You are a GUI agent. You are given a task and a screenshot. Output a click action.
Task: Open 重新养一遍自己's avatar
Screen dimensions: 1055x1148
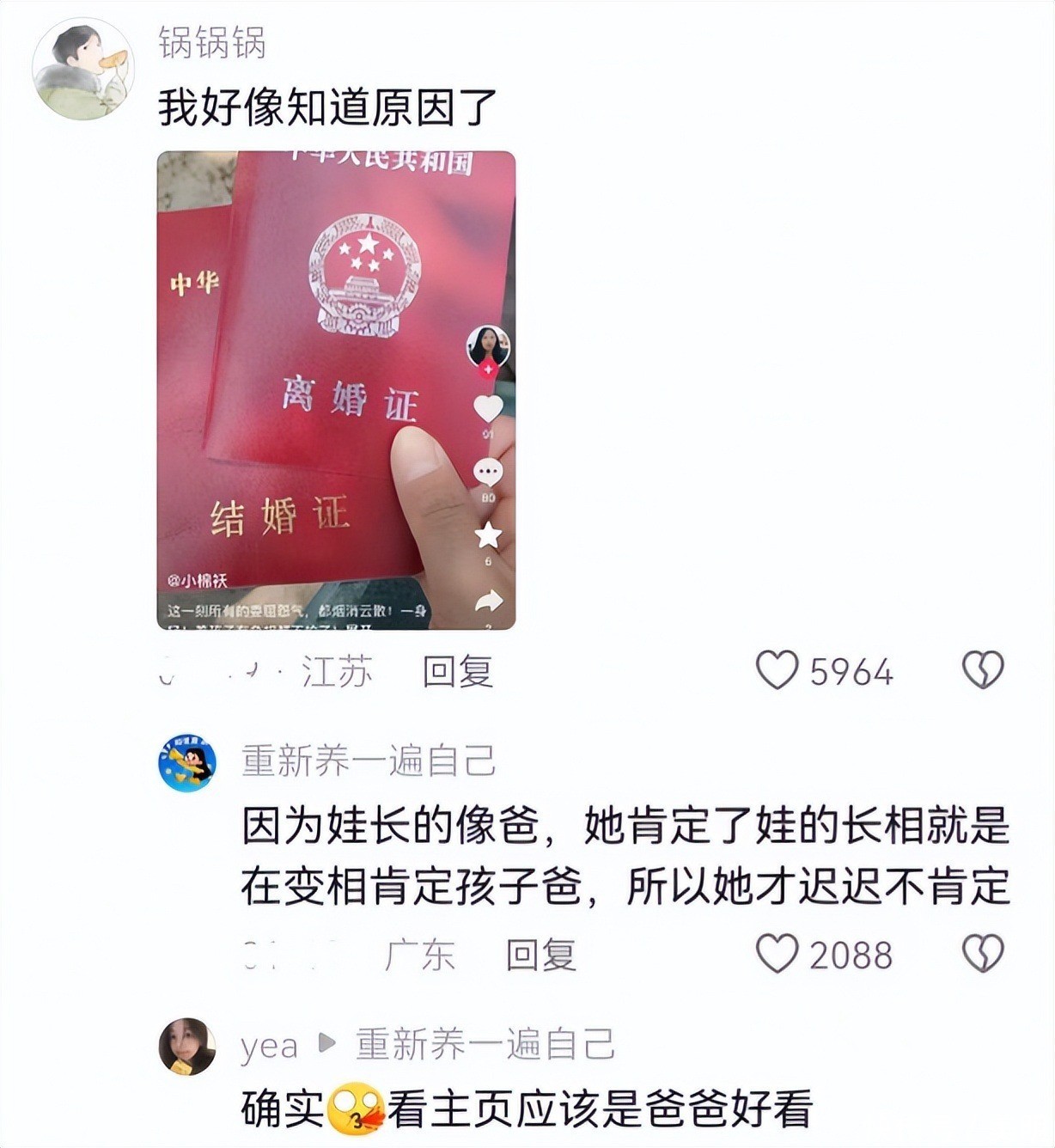pos(187,762)
